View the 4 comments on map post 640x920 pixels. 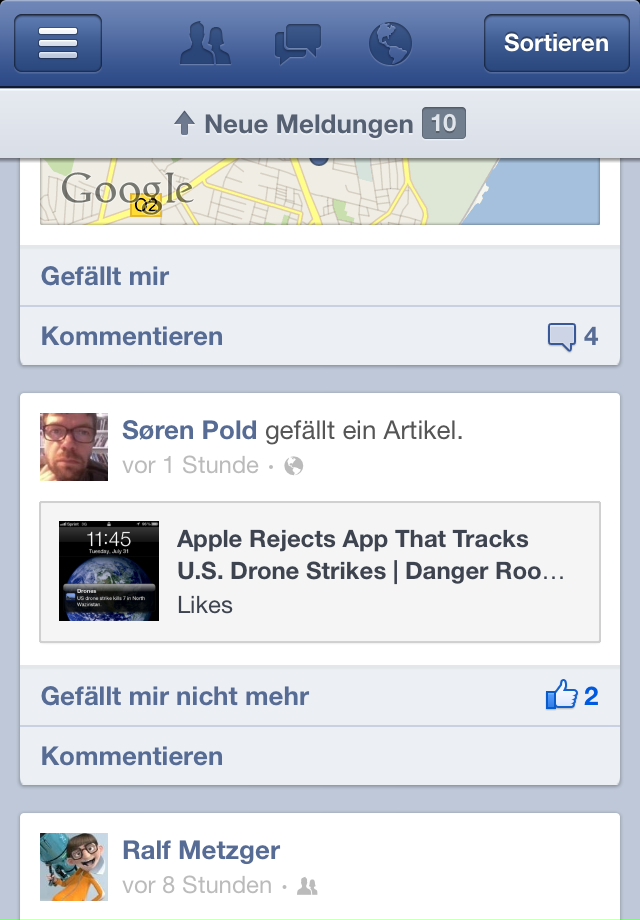click(574, 336)
